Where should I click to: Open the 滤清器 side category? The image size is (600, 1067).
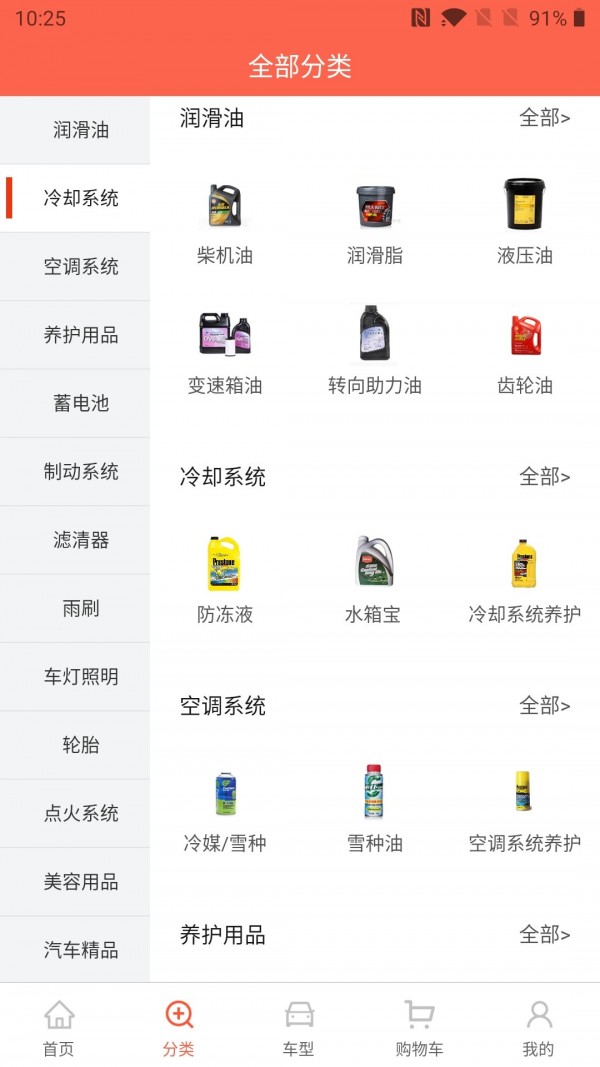coord(80,540)
